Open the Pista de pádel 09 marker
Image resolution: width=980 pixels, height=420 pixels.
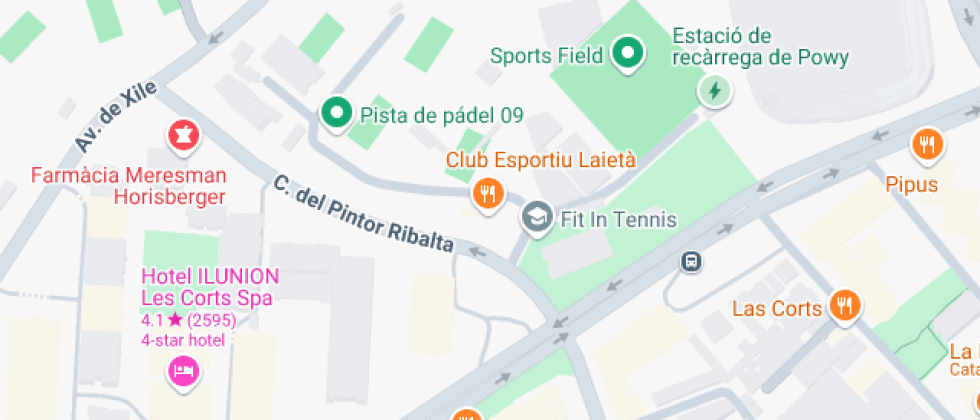pyautogui.click(x=336, y=113)
